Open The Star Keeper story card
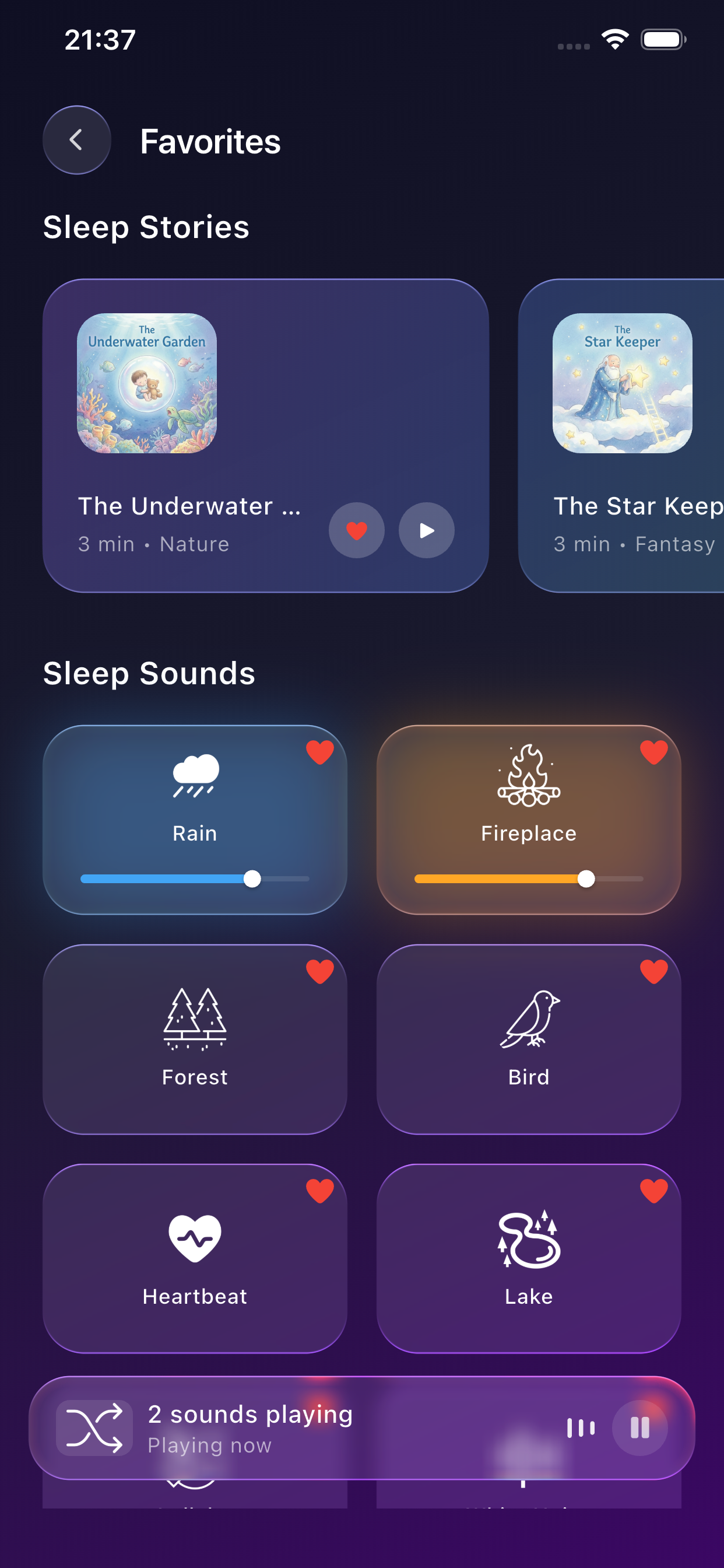This screenshot has height=1568, width=724. [622, 436]
